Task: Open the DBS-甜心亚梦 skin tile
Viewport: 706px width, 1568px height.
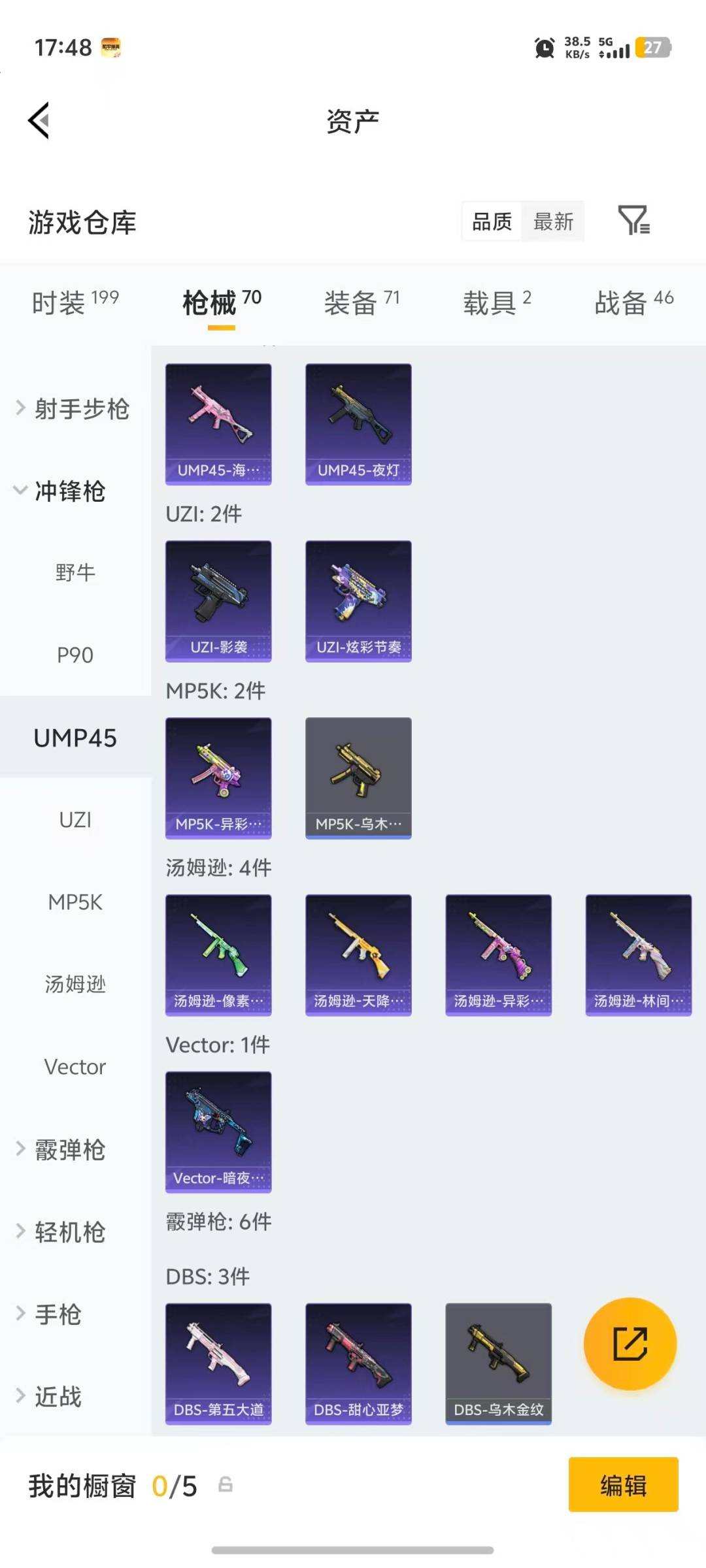Action: tap(358, 1363)
